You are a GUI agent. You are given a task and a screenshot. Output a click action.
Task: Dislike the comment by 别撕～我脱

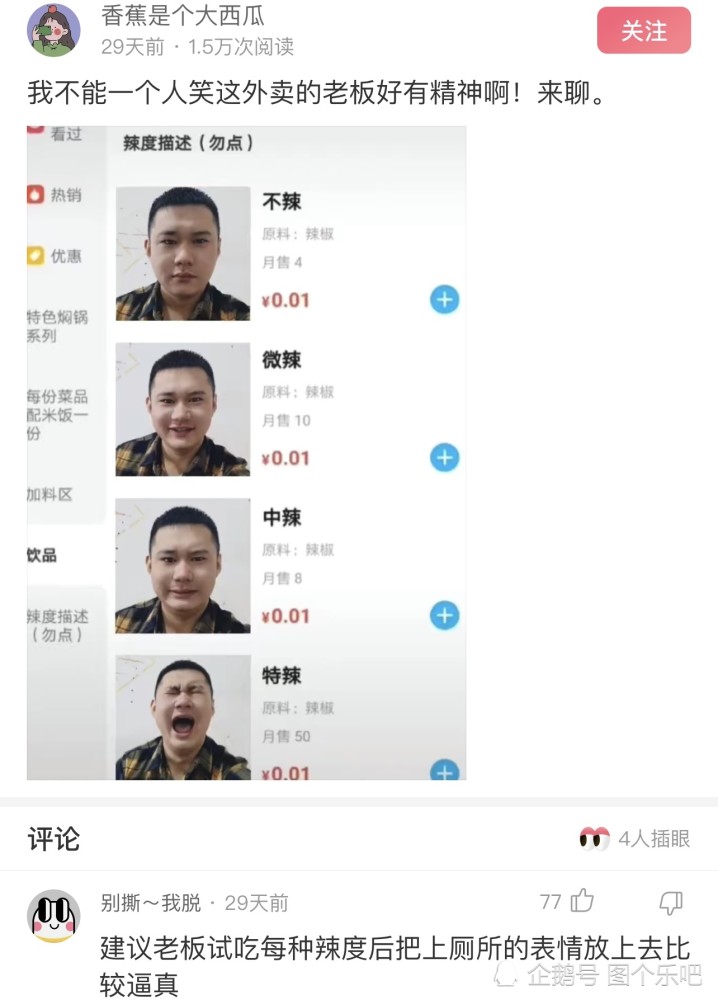pyautogui.click(x=671, y=903)
